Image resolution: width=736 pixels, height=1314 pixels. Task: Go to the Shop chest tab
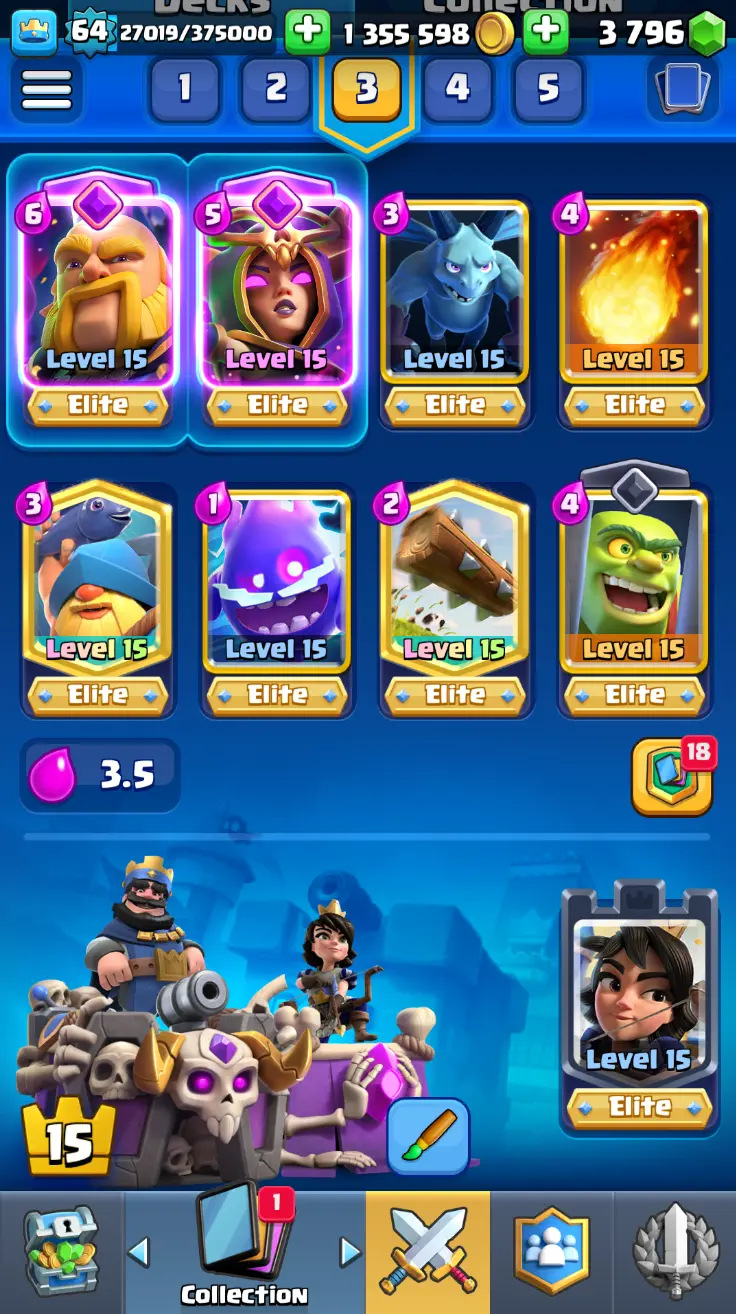pos(61,1252)
